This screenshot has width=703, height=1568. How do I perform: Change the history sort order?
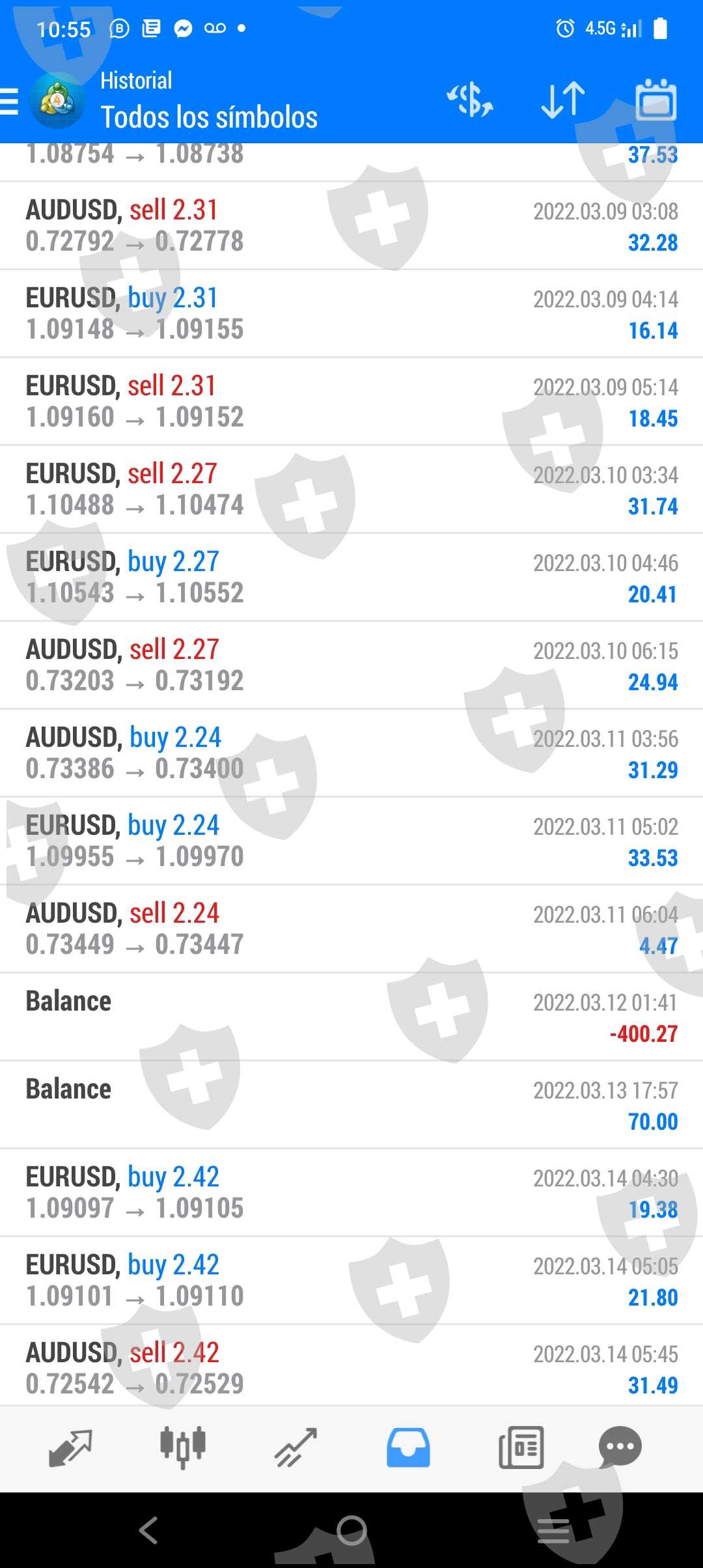tap(563, 100)
